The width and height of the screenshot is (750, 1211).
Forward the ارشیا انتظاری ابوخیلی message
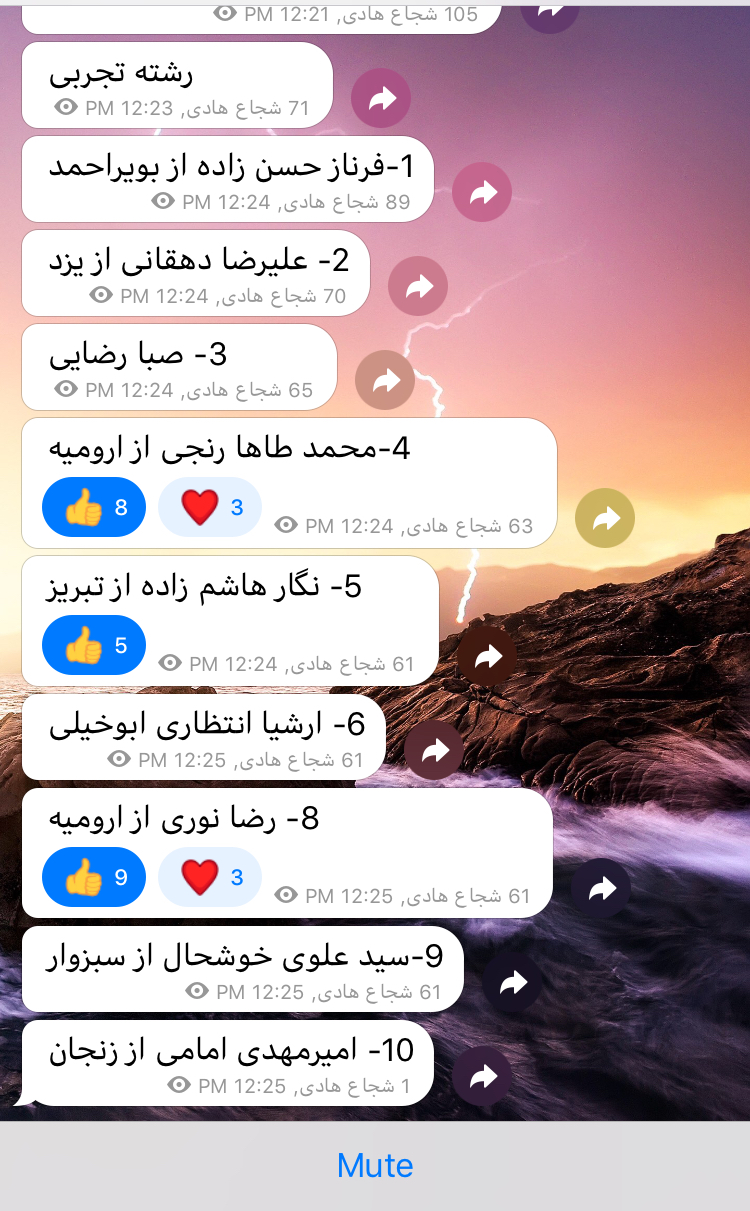[x=434, y=750]
